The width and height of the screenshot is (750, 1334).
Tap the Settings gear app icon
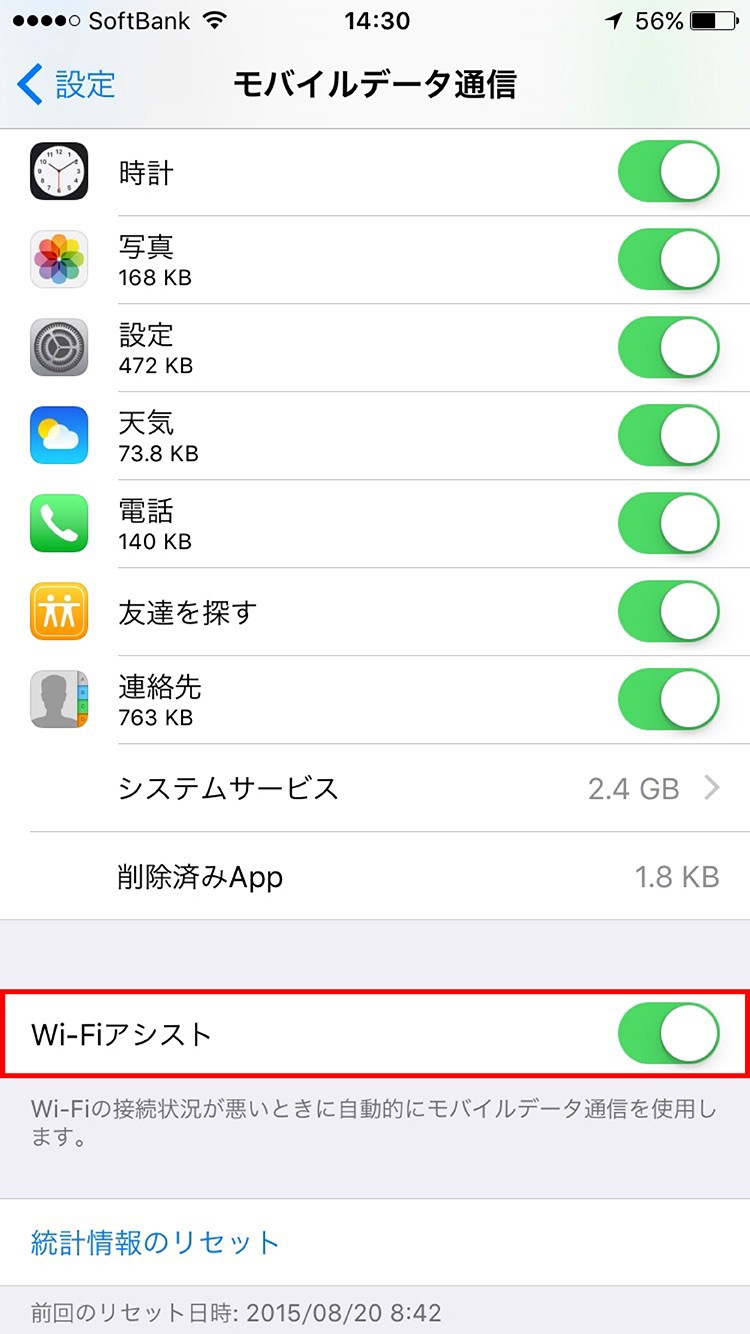point(59,346)
